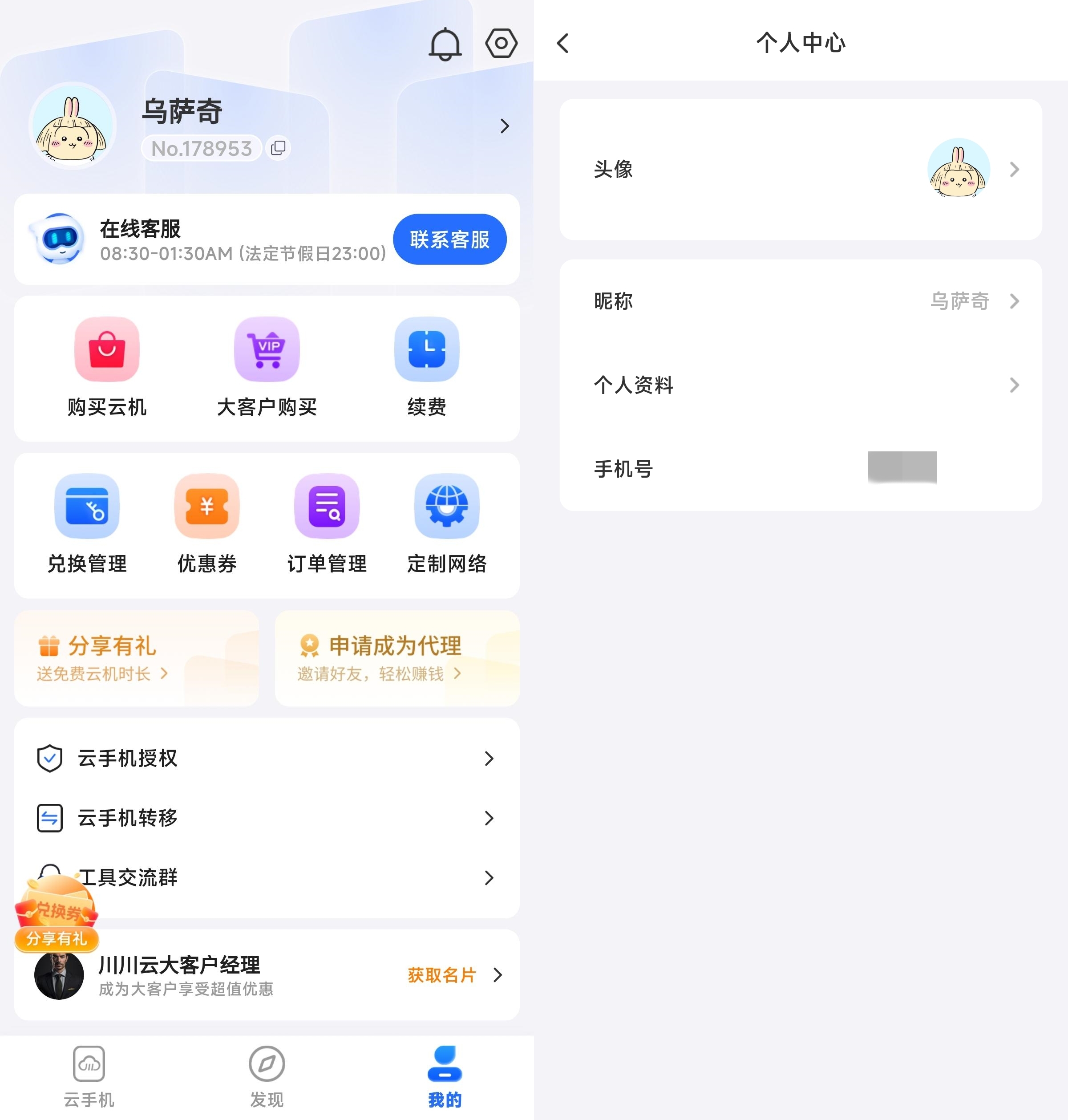The height and width of the screenshot is (1120, 1068).
Task: Copy user ID No.178953
Action: point(279,148)
